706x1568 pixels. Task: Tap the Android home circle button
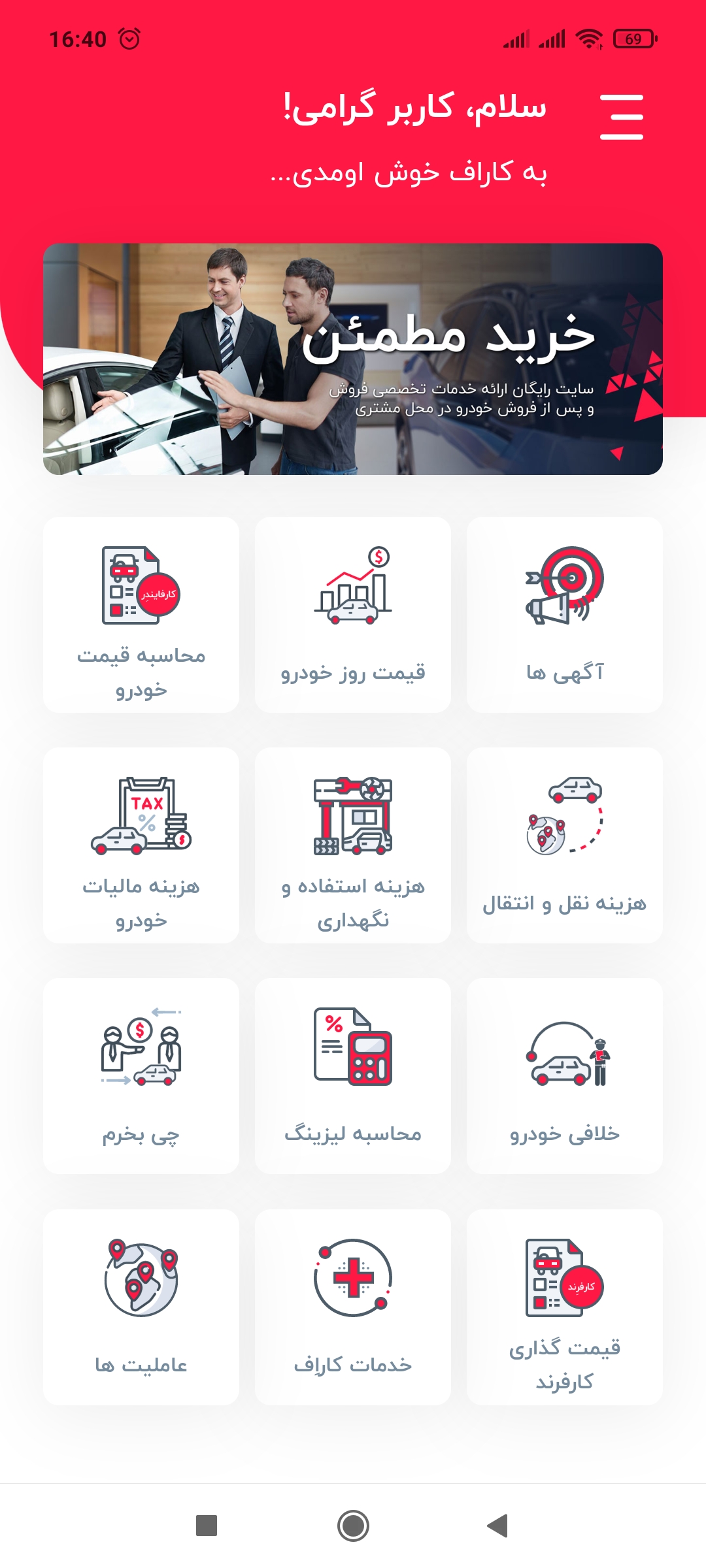coord(352,1525)
